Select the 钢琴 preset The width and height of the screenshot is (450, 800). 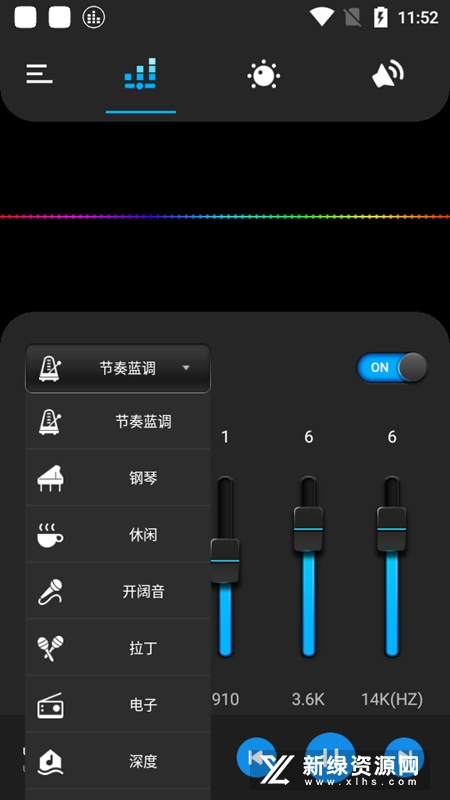118,478
